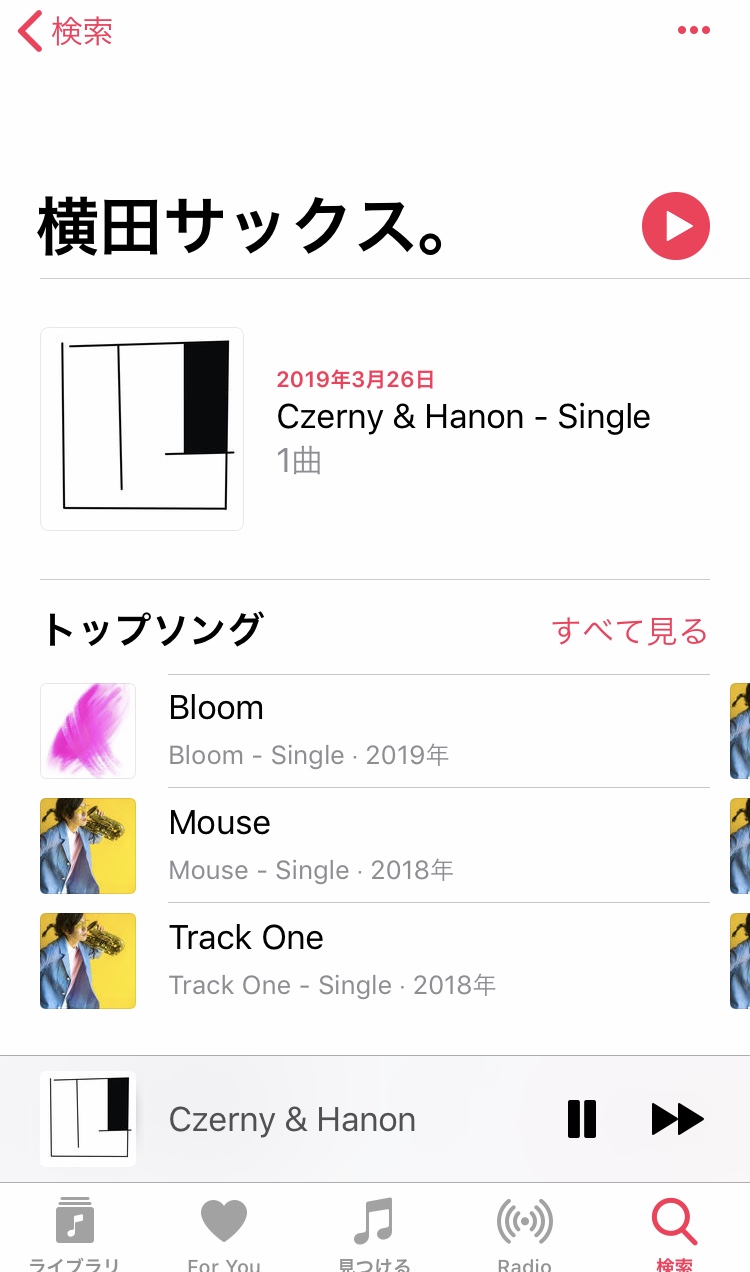Play all songs by 横田サックス。
Viewport: 750px width, 1272px height.
click(675, 226)
